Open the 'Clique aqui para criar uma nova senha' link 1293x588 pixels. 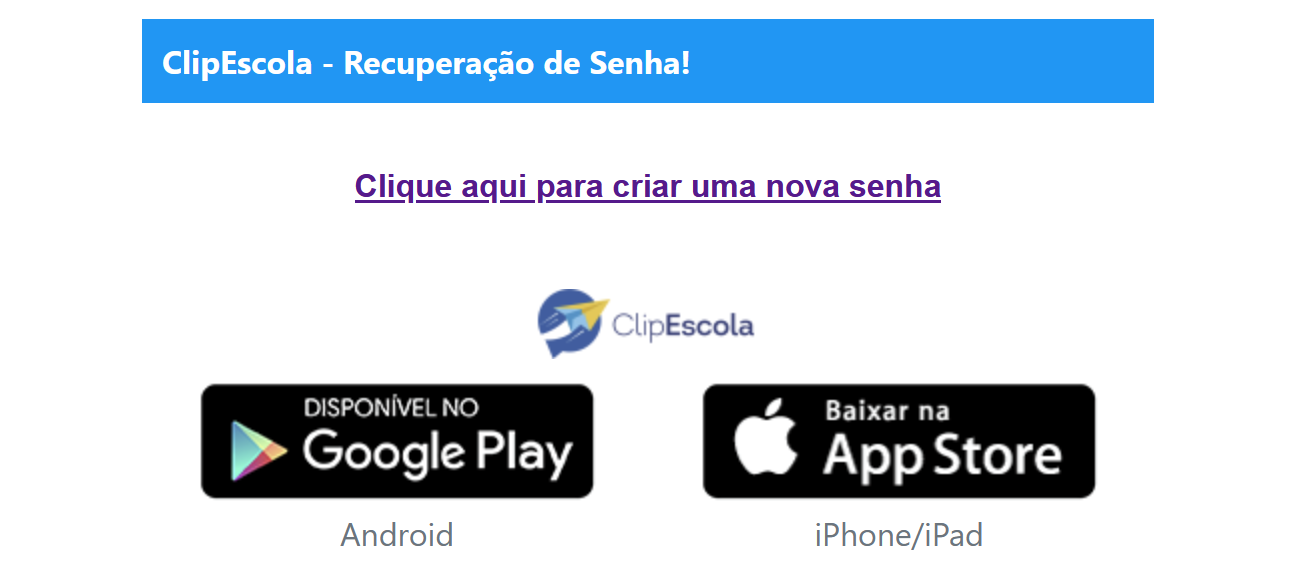[647, 186]
